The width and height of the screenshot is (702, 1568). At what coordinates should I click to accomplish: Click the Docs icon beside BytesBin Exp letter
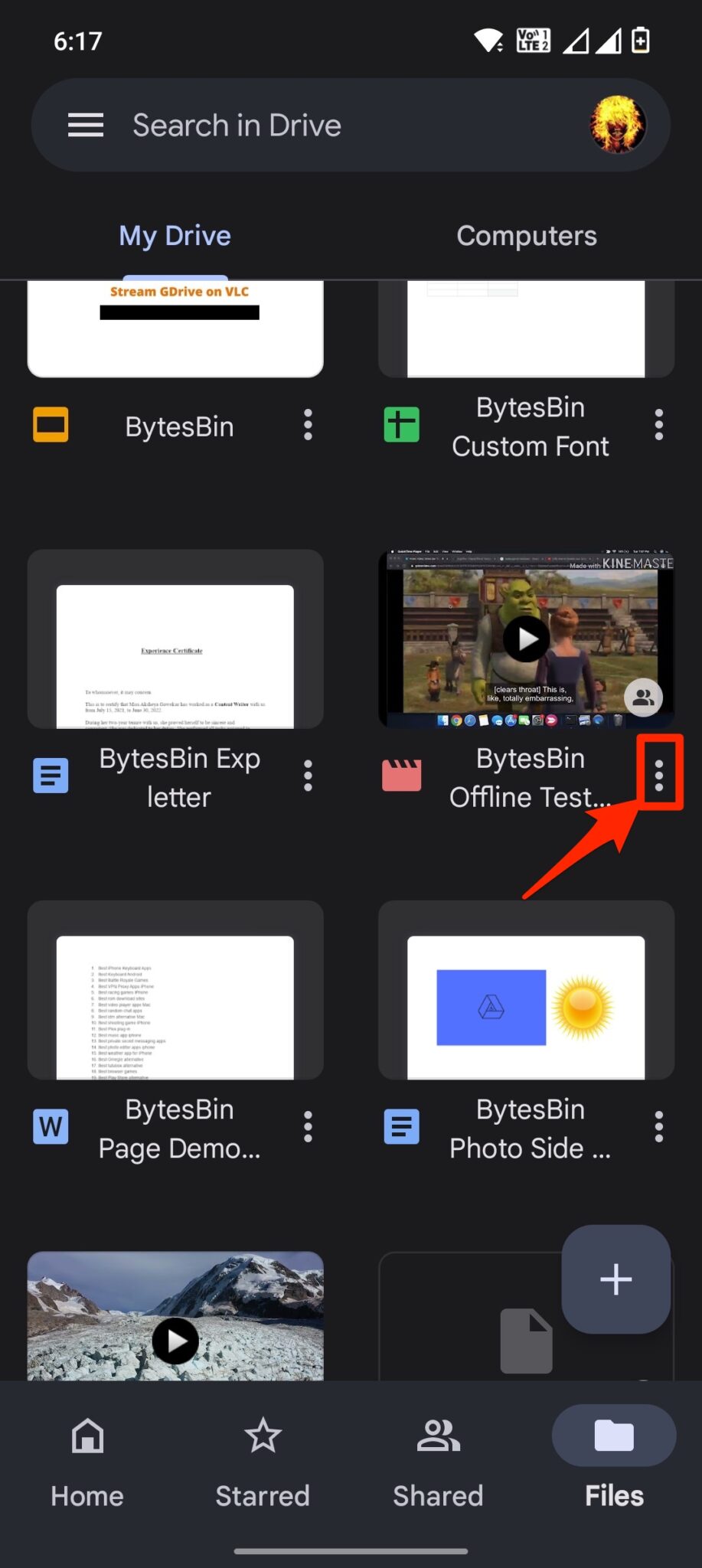click(50, 775)
